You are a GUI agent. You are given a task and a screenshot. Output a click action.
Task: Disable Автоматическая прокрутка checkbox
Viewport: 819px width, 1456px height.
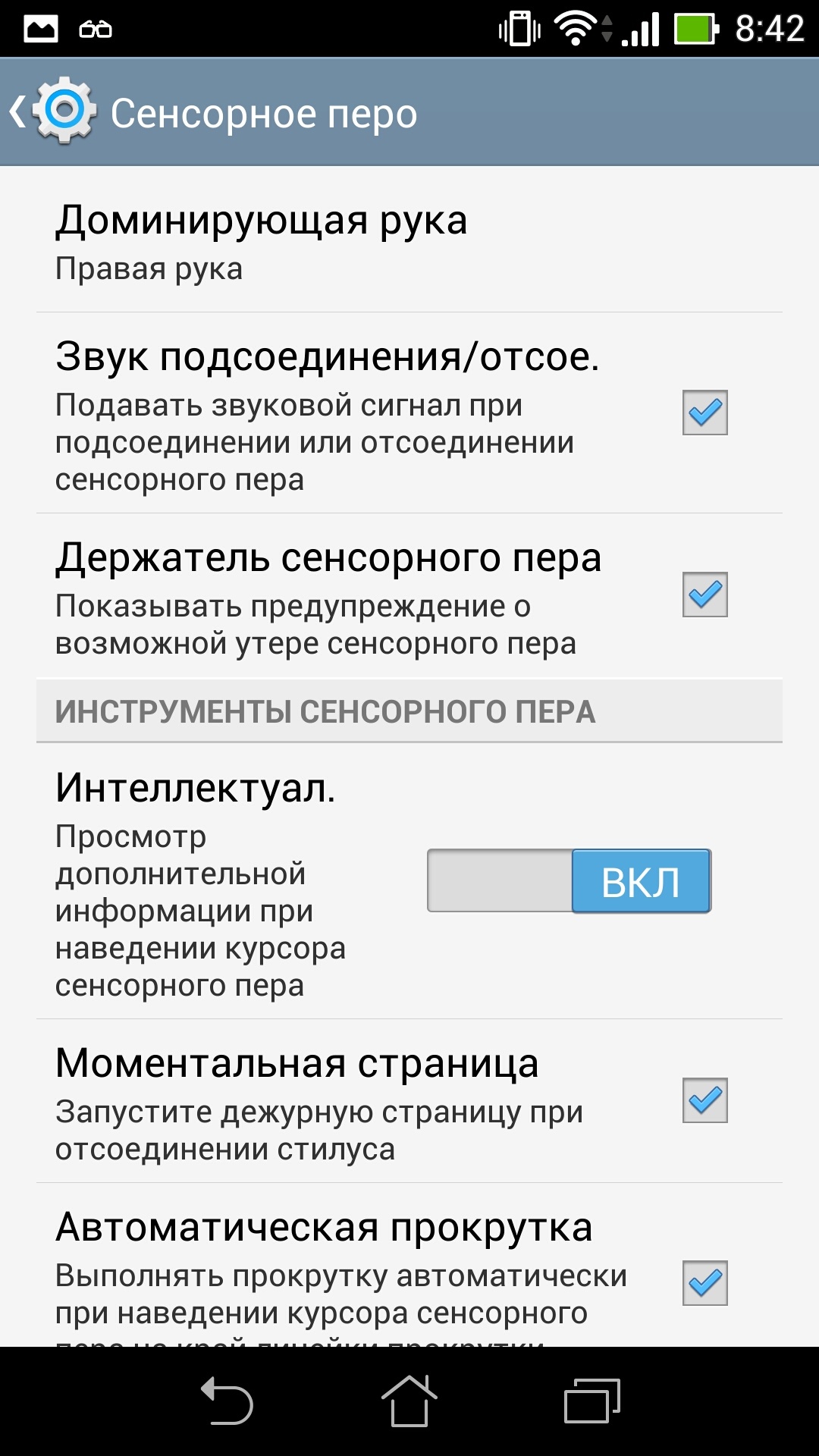[x=704, y=1282]
